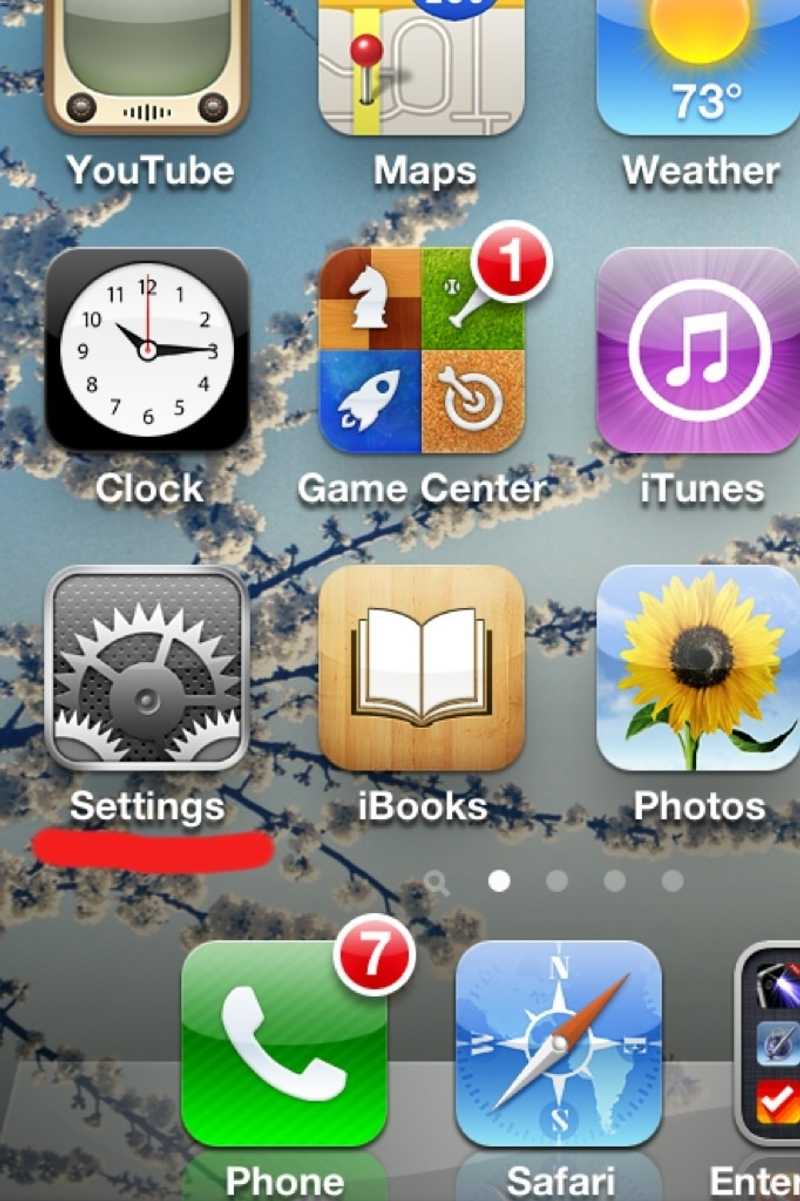Open the Clock app
Viewport: 800px width, 1201px height.
click(x=147, y=350)
